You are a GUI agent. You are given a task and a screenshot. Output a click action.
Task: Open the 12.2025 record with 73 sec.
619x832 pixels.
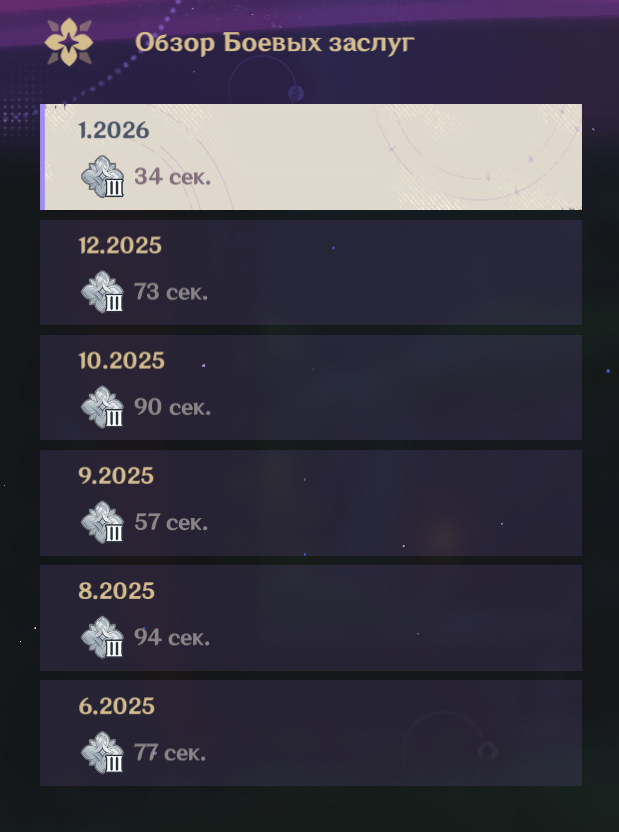click(x=310, y=272)
